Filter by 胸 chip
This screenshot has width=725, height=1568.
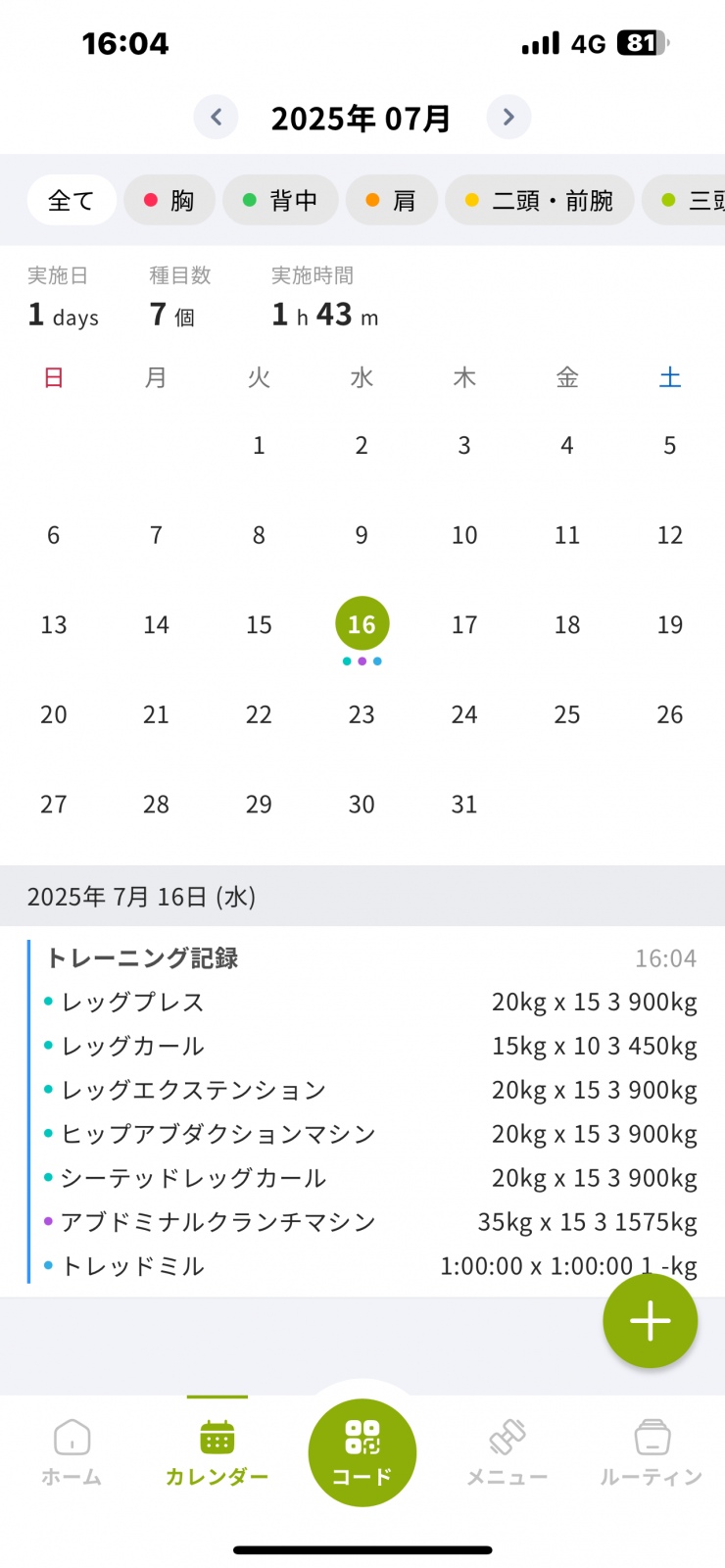pyautogui.click(x=169, y=200)
